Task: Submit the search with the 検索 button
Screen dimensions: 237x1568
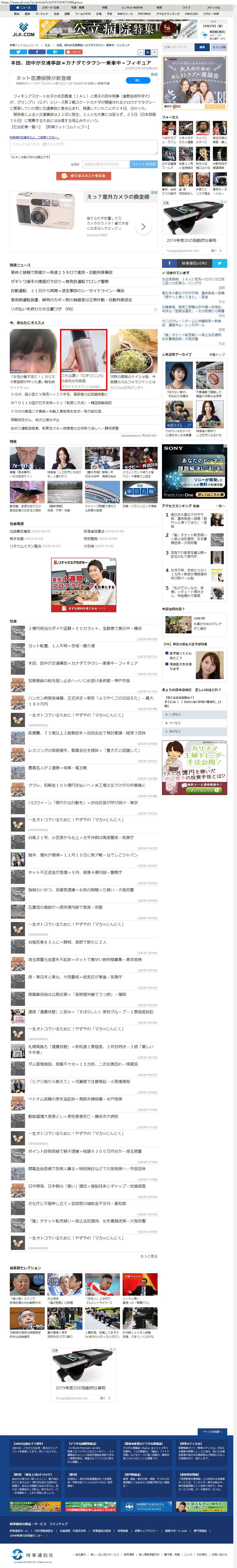Action: (x=202, y=47)
